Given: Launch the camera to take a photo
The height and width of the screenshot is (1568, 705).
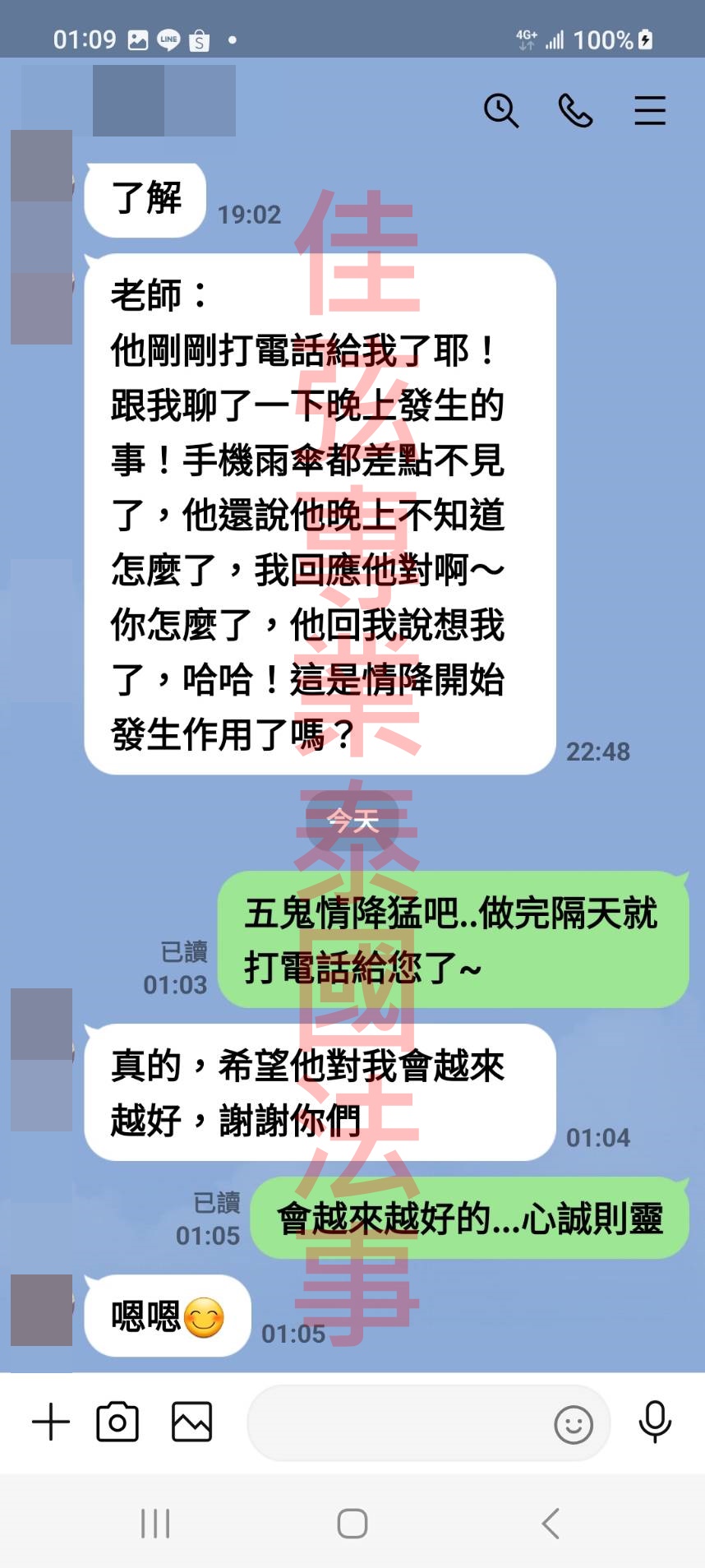Looking at the screenshot, I should [x=117, y=1422].
